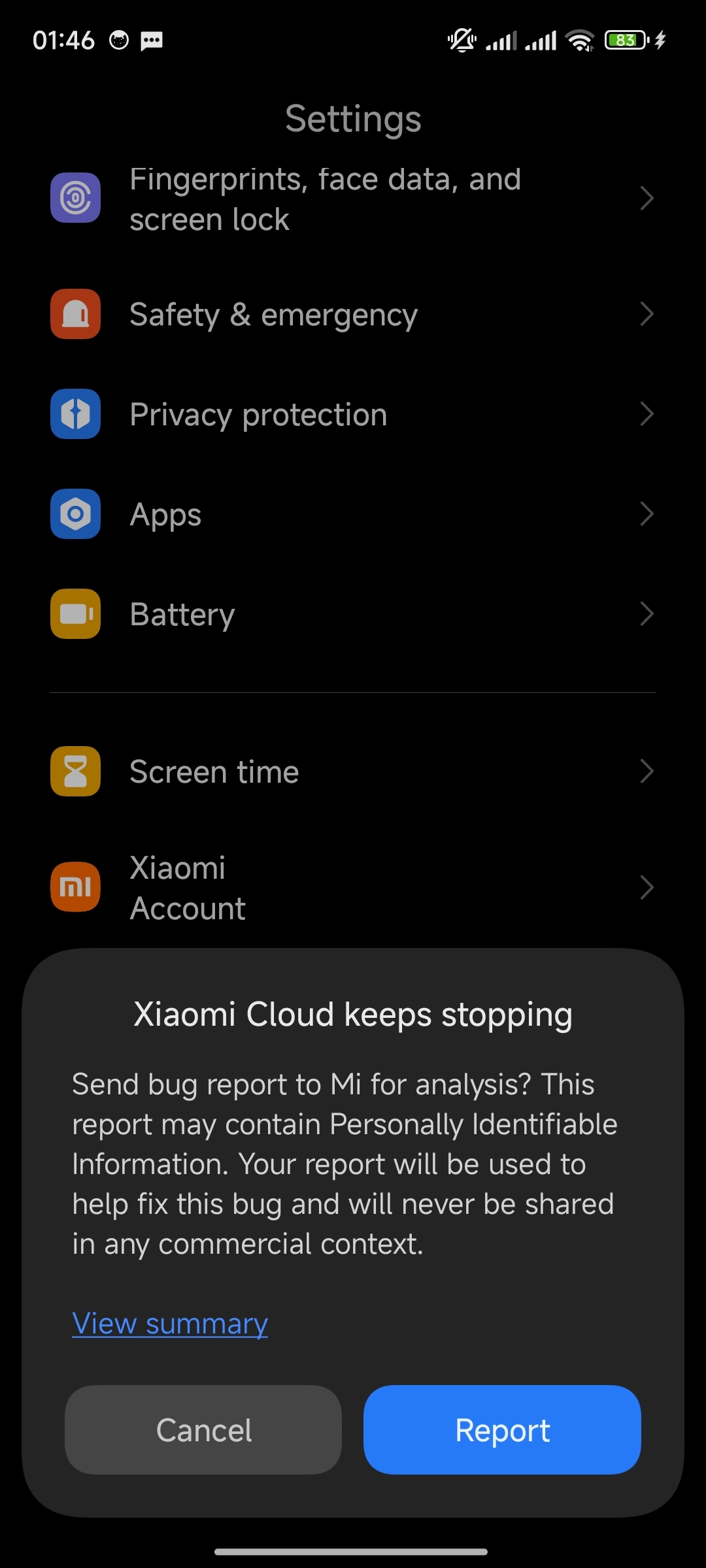Image resolution: width=706 pixels, height=1568 pixels.
Task: Go to Privacy protection
Action: [x=353, y=415]
